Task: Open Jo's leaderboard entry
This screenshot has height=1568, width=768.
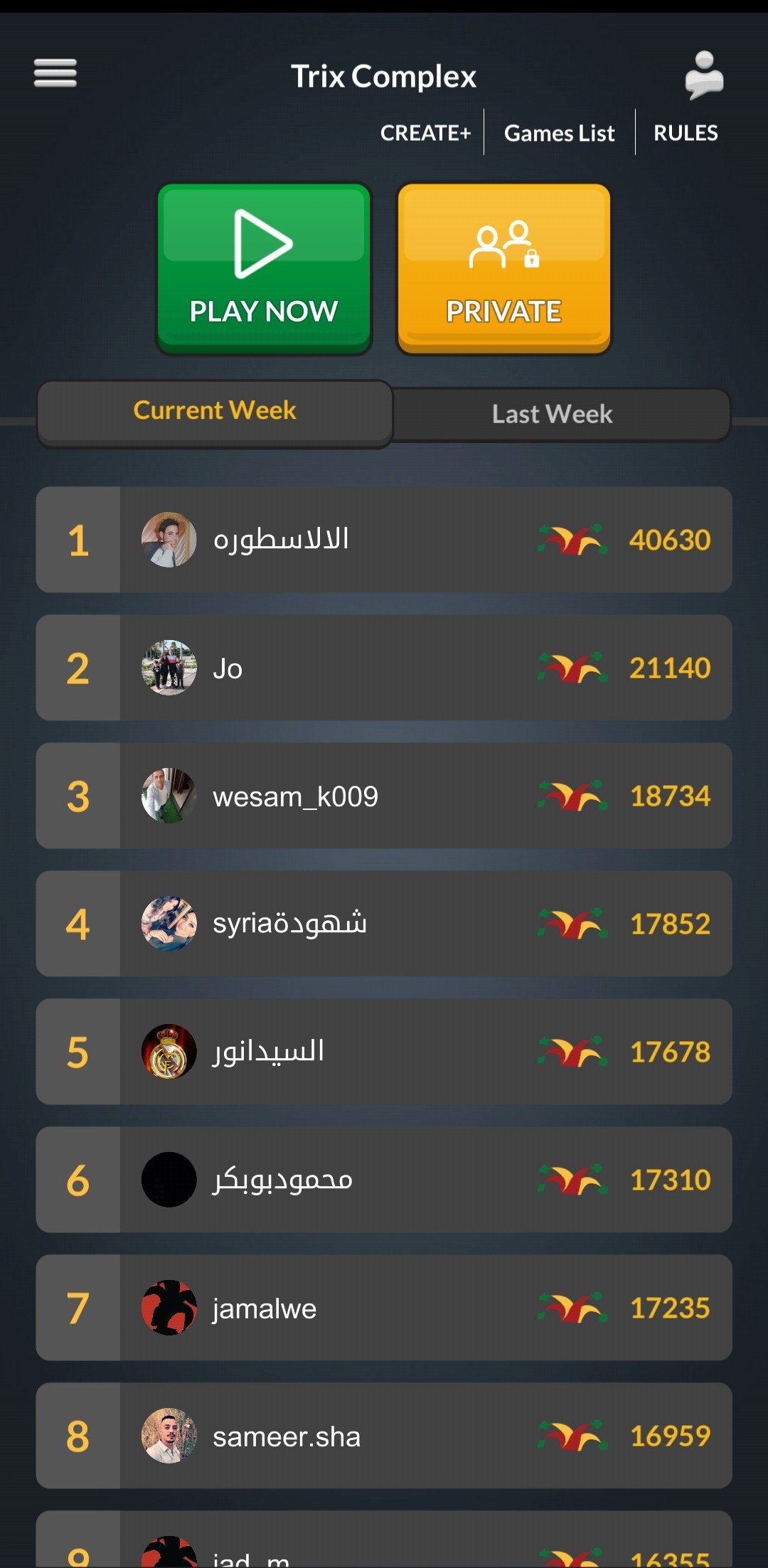Action: click(384, 668)
